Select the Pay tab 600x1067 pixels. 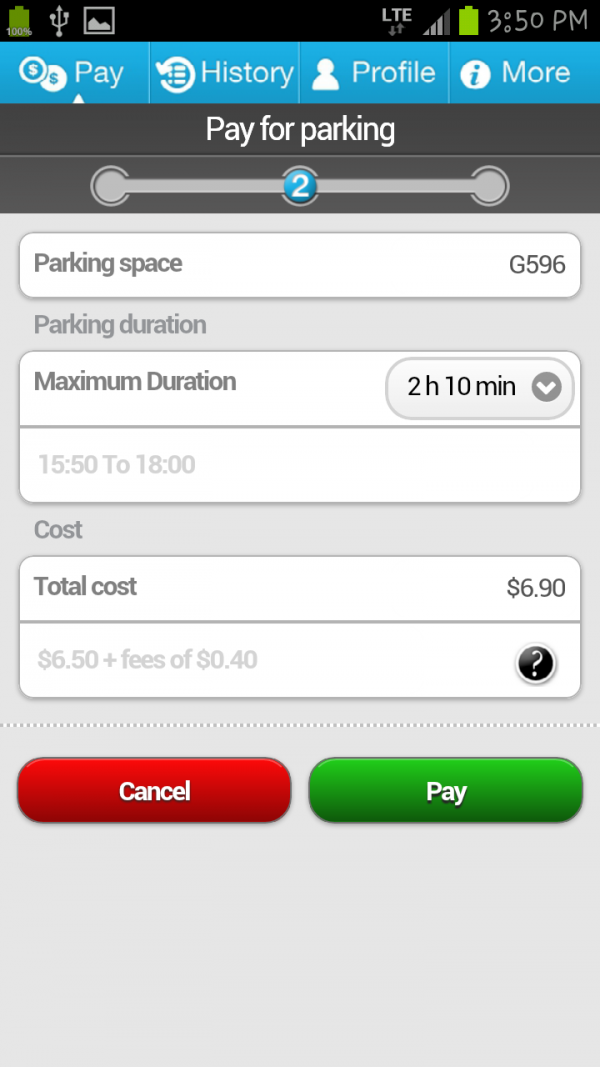coord(75,73)
